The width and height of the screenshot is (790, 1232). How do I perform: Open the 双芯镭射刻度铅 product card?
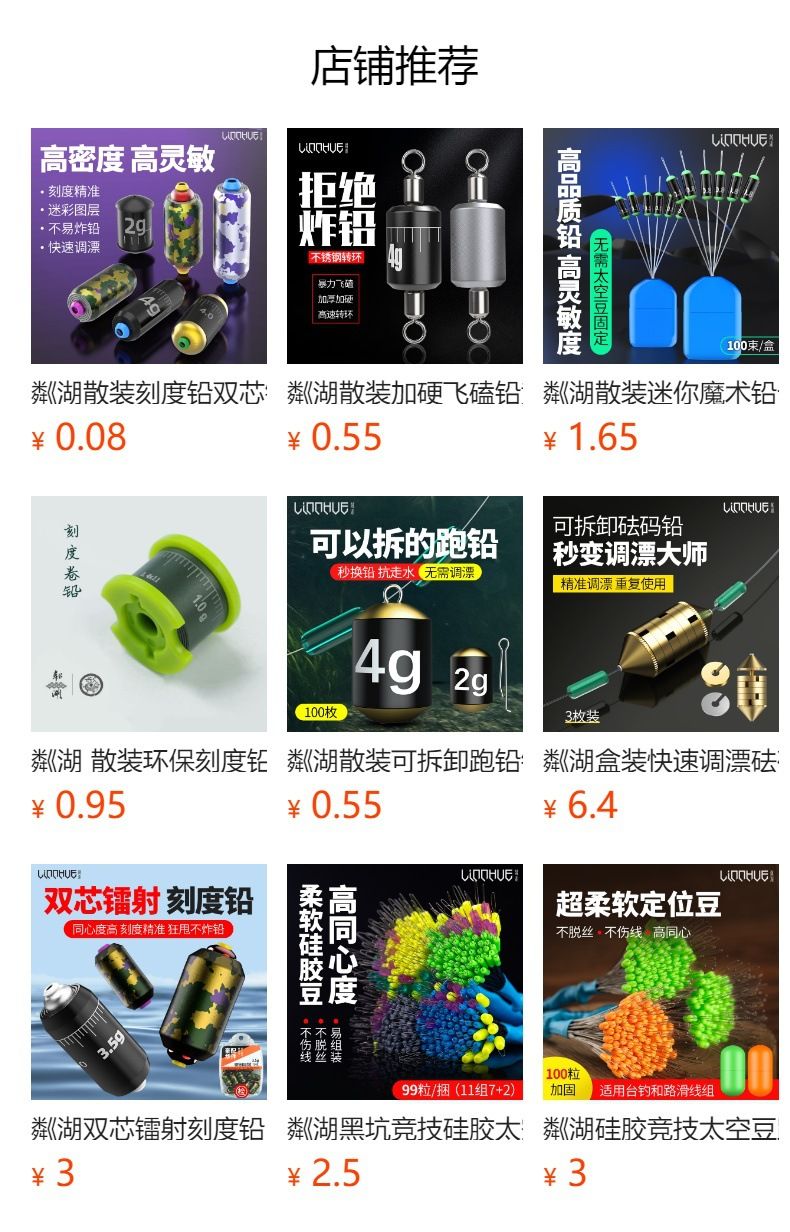click(149, 982)
